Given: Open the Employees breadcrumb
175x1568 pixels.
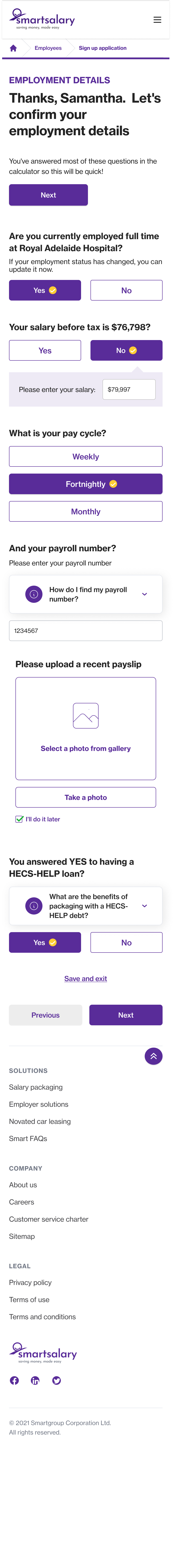Looking at the screenshot, I should (48, 48).
